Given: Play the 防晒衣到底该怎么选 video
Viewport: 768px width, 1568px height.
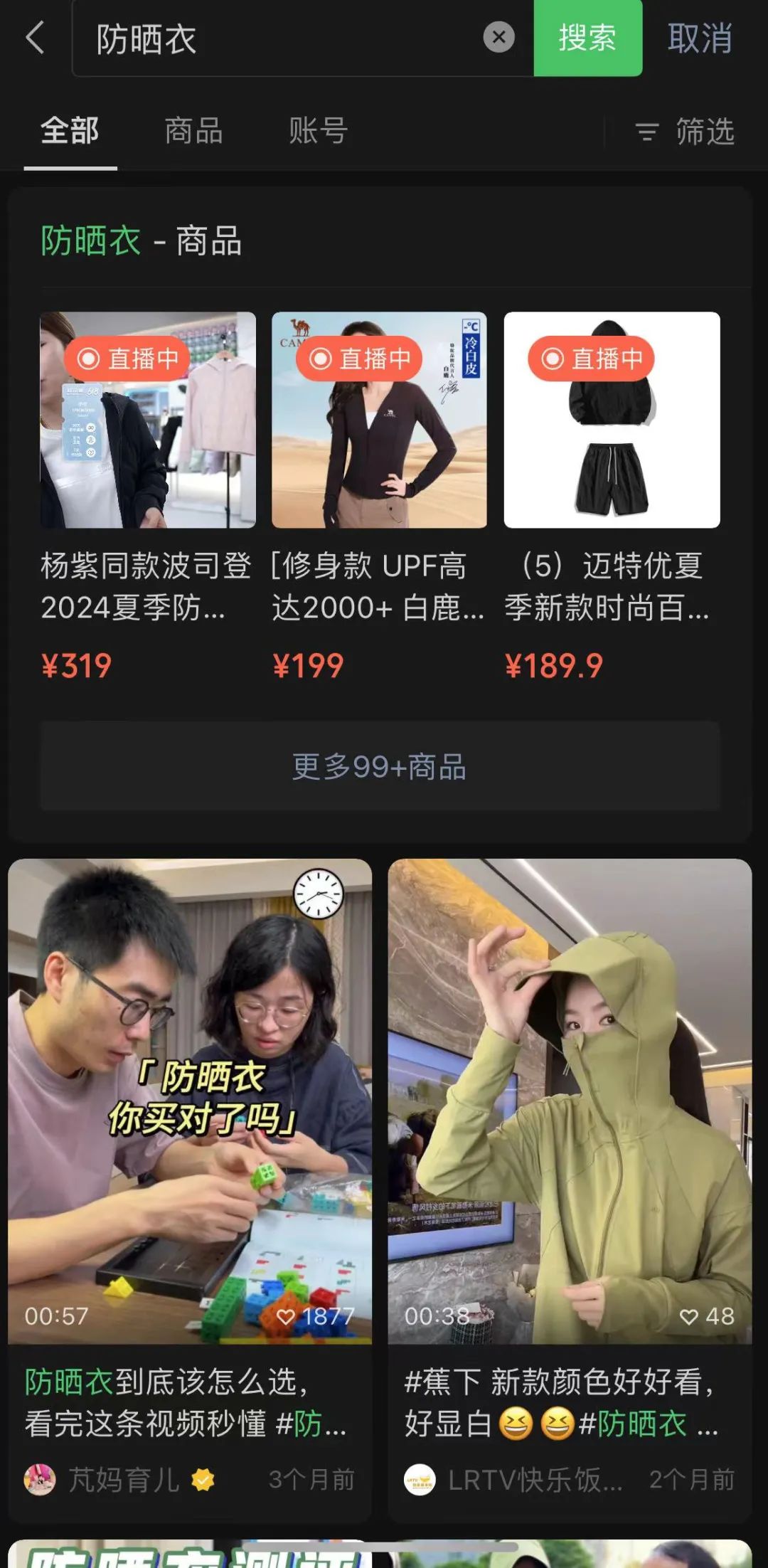Looking at the screenshot, I should [x=190, y=1101].
